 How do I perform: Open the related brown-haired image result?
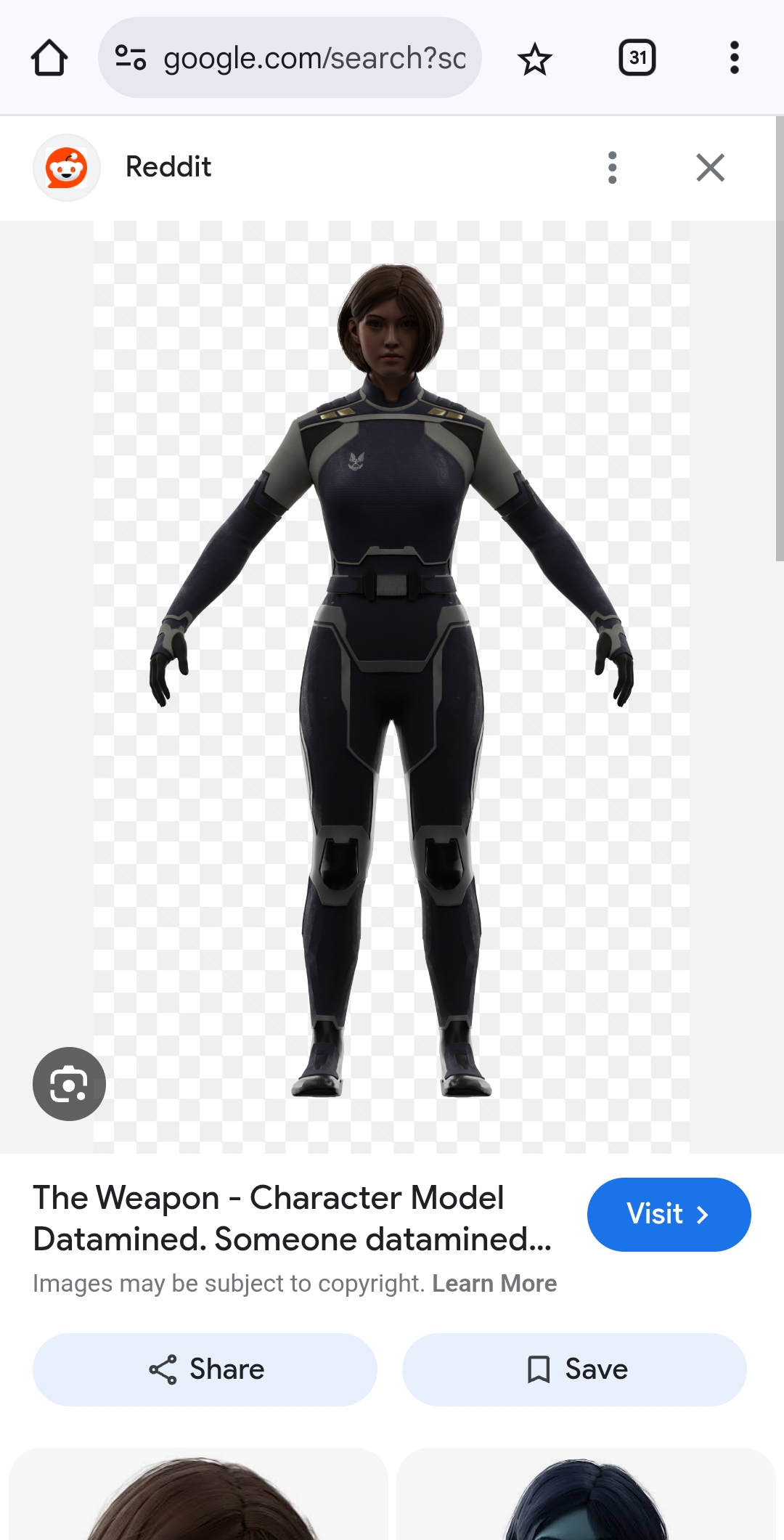click(x=197, y=1496)
